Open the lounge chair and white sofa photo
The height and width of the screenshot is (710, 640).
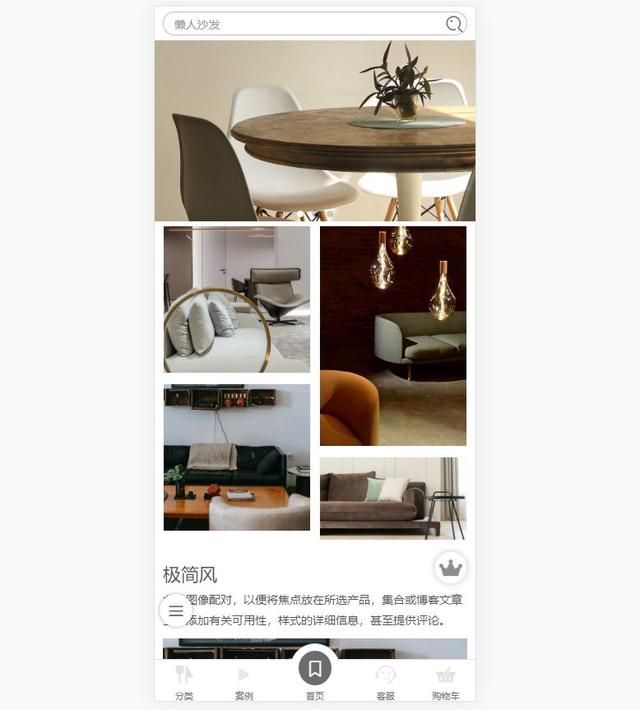(x=237, y=299)
